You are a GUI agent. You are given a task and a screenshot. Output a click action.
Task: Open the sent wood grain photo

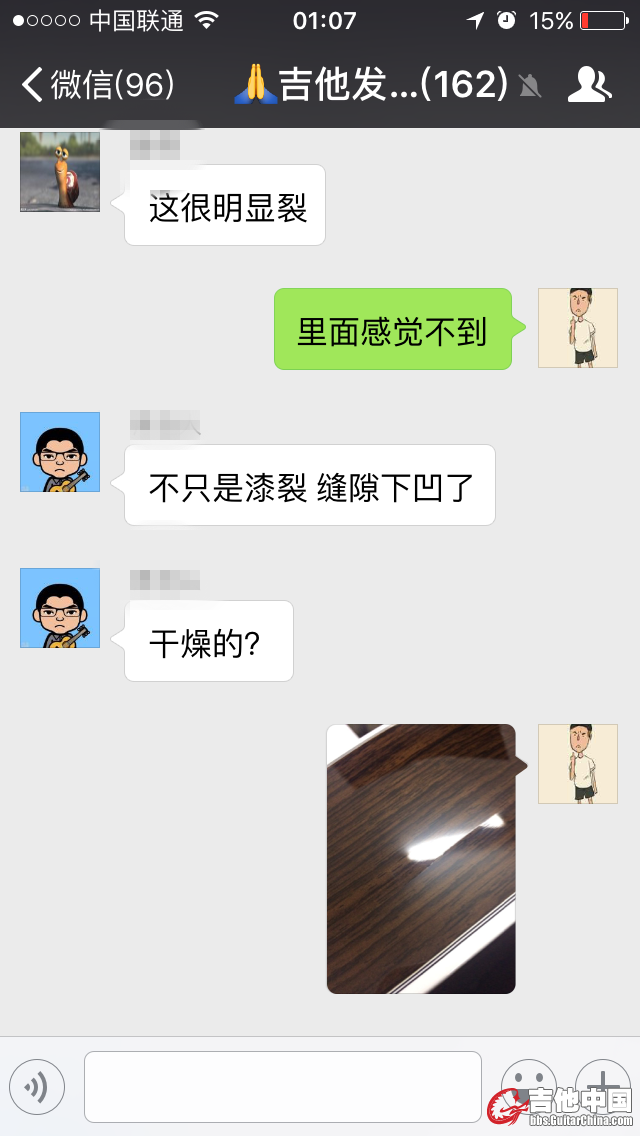(421, 858)
